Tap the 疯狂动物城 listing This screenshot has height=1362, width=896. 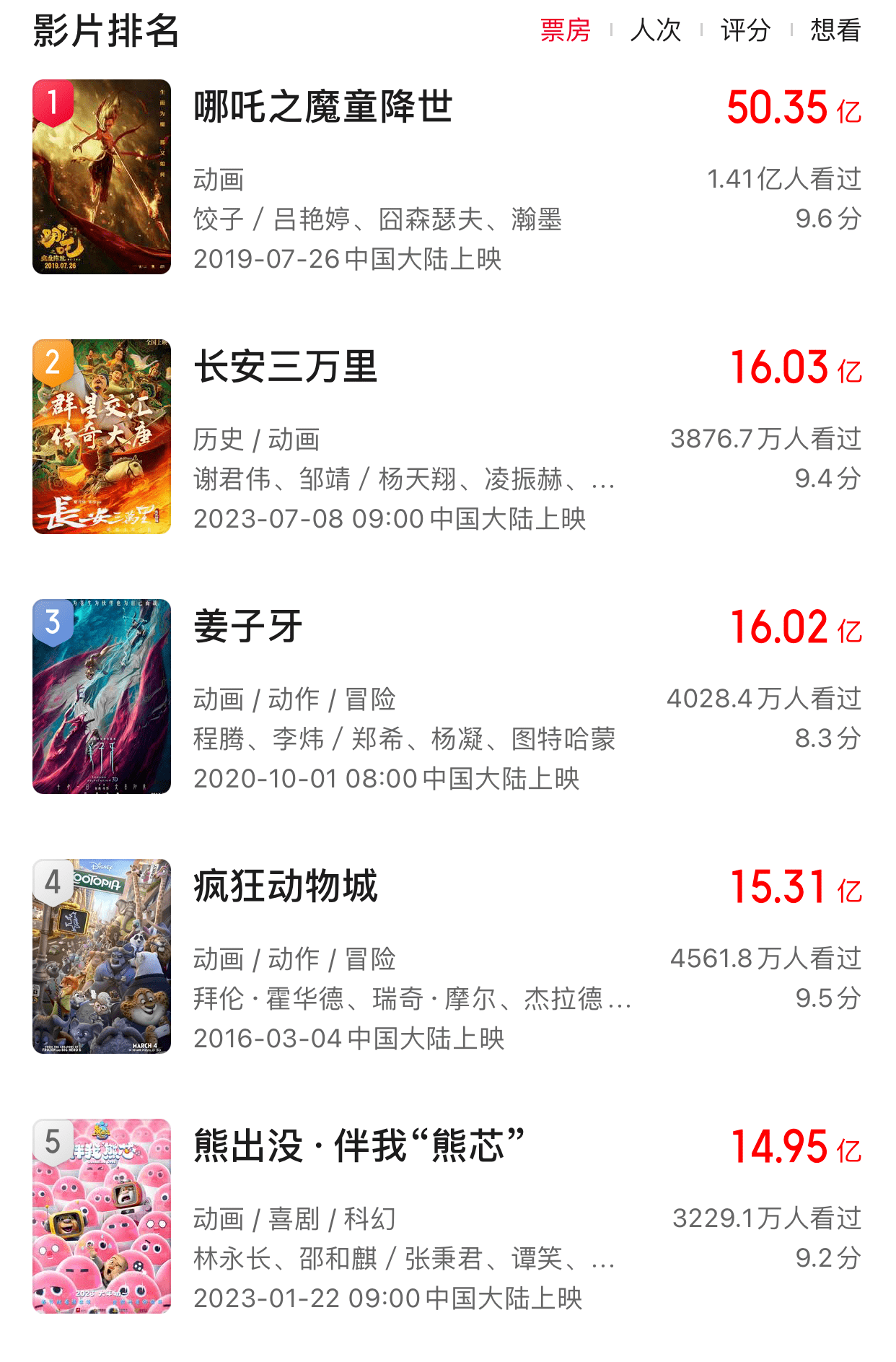[286, 887]
